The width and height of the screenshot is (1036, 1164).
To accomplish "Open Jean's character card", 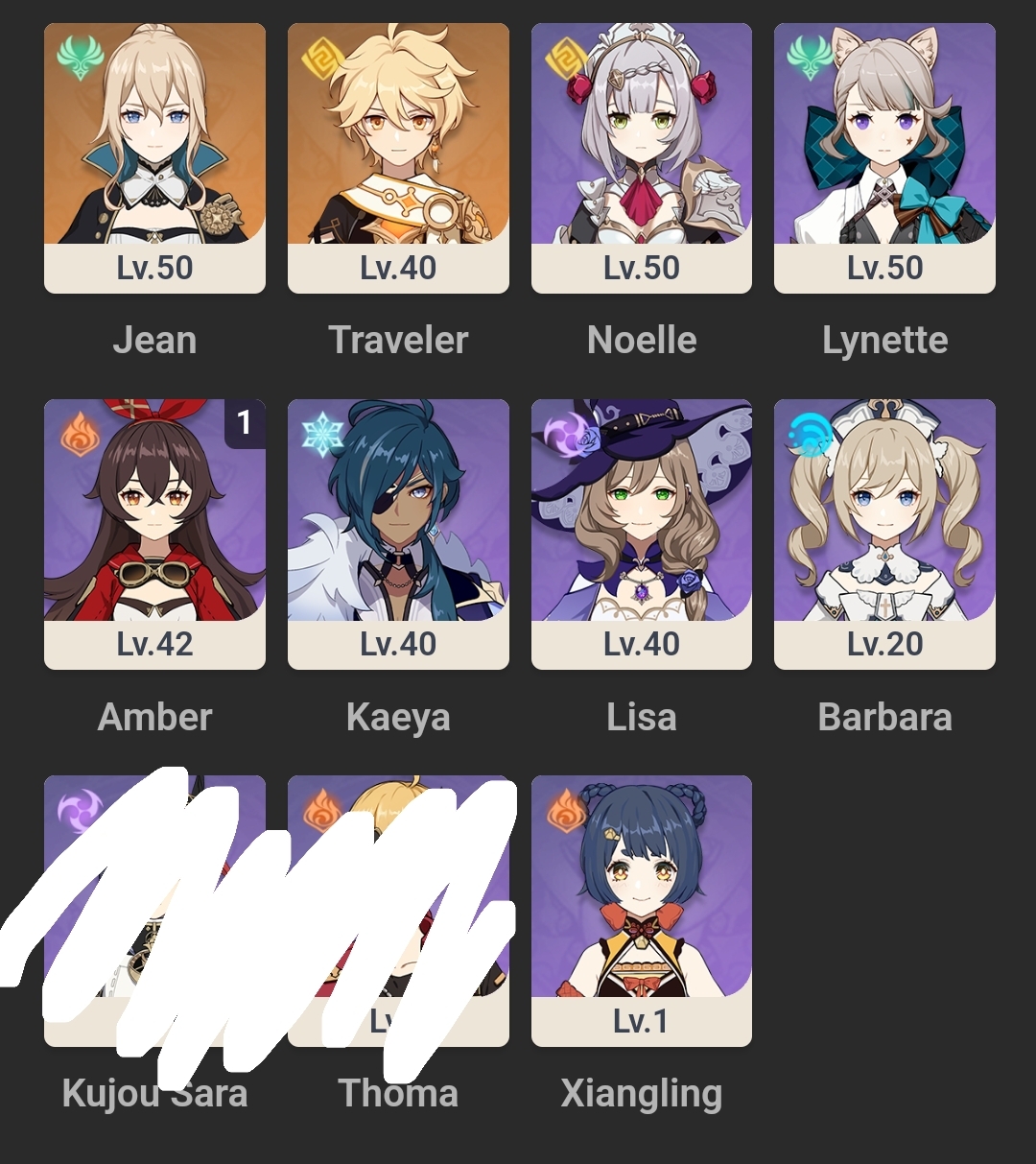I will click(x=154, y=158).
